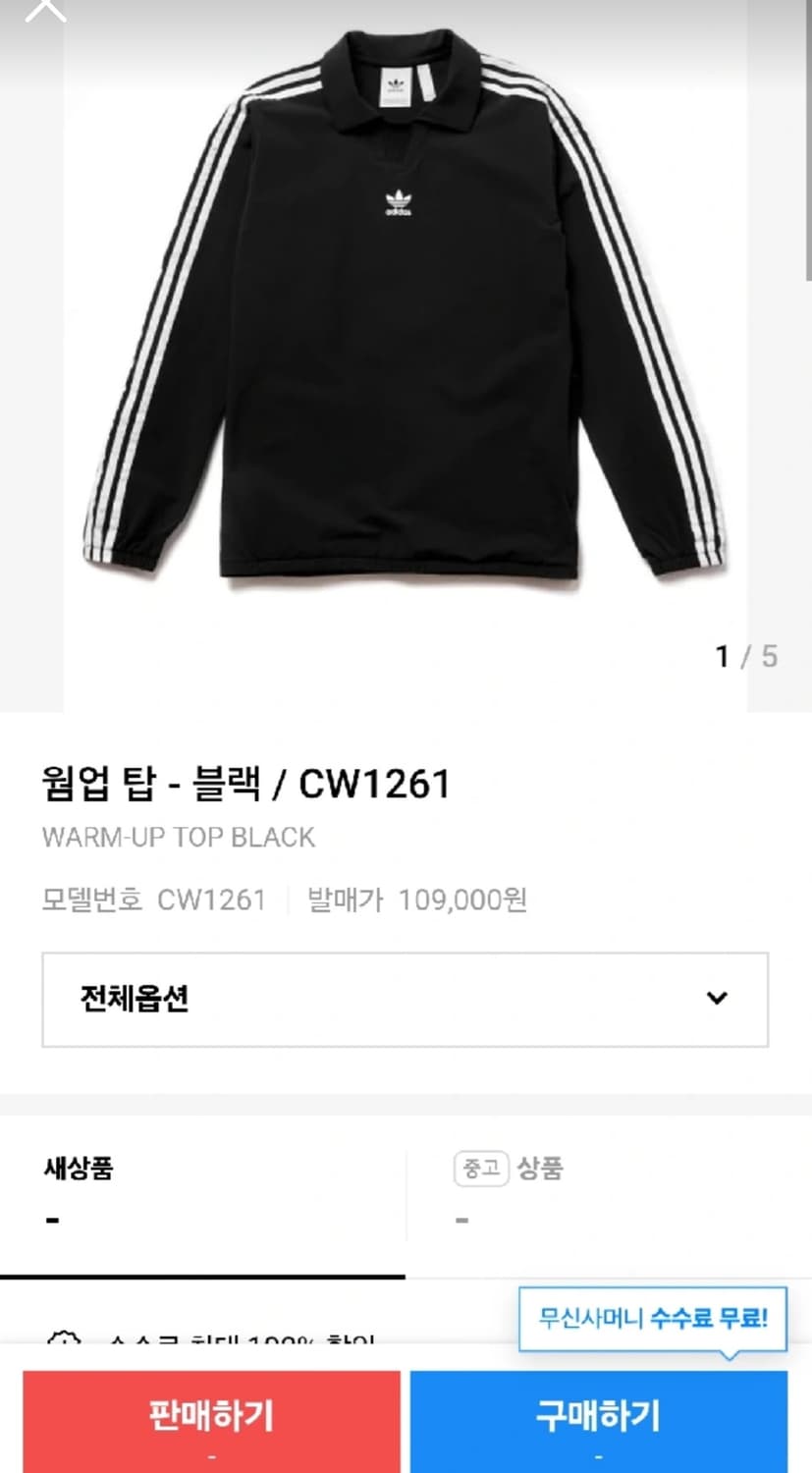Click the red 판매하기 button
This screenshot has width=812, height=1473.
click(202, 1420)
